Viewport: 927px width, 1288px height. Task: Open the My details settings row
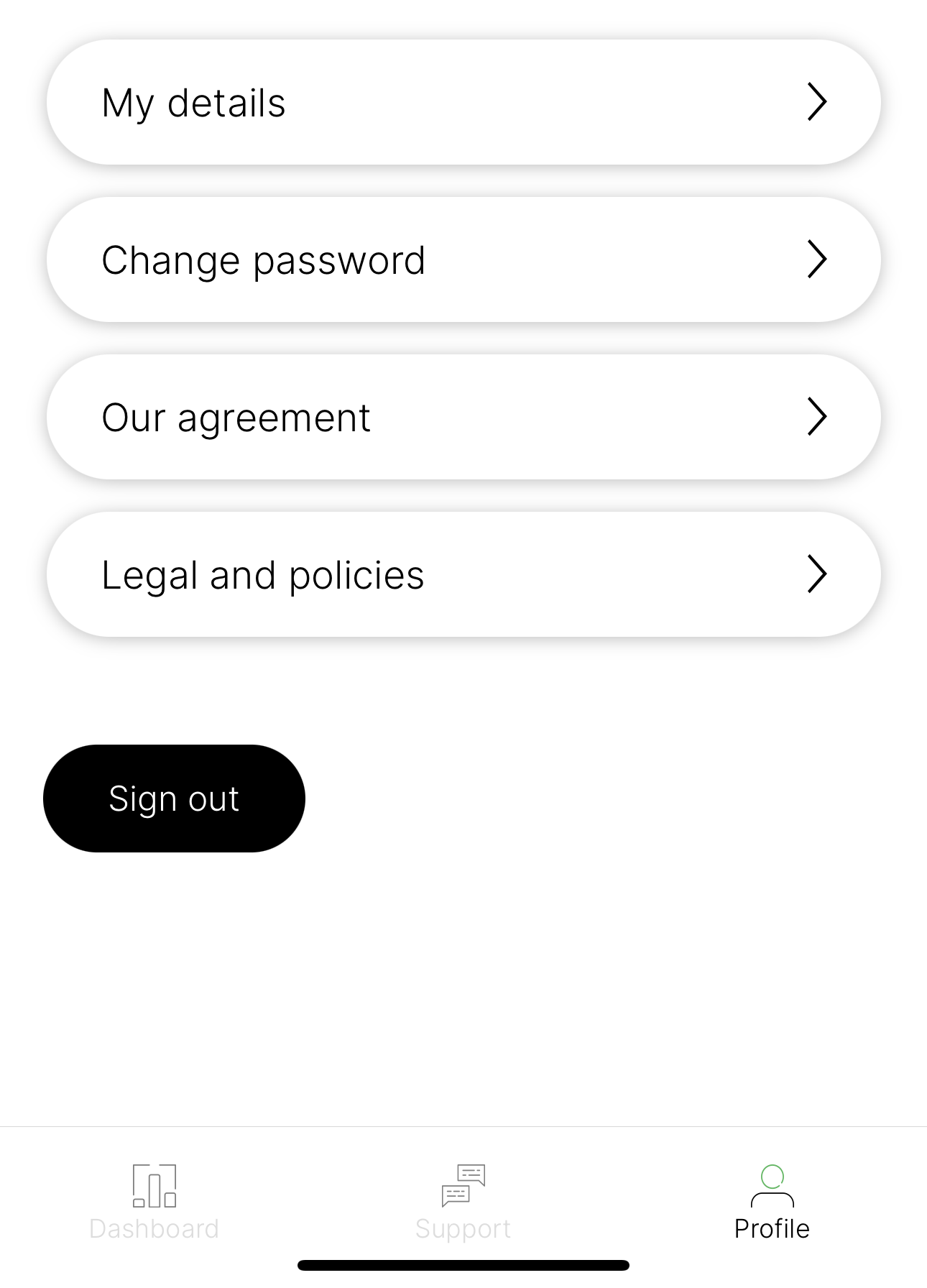pos(463,101)
